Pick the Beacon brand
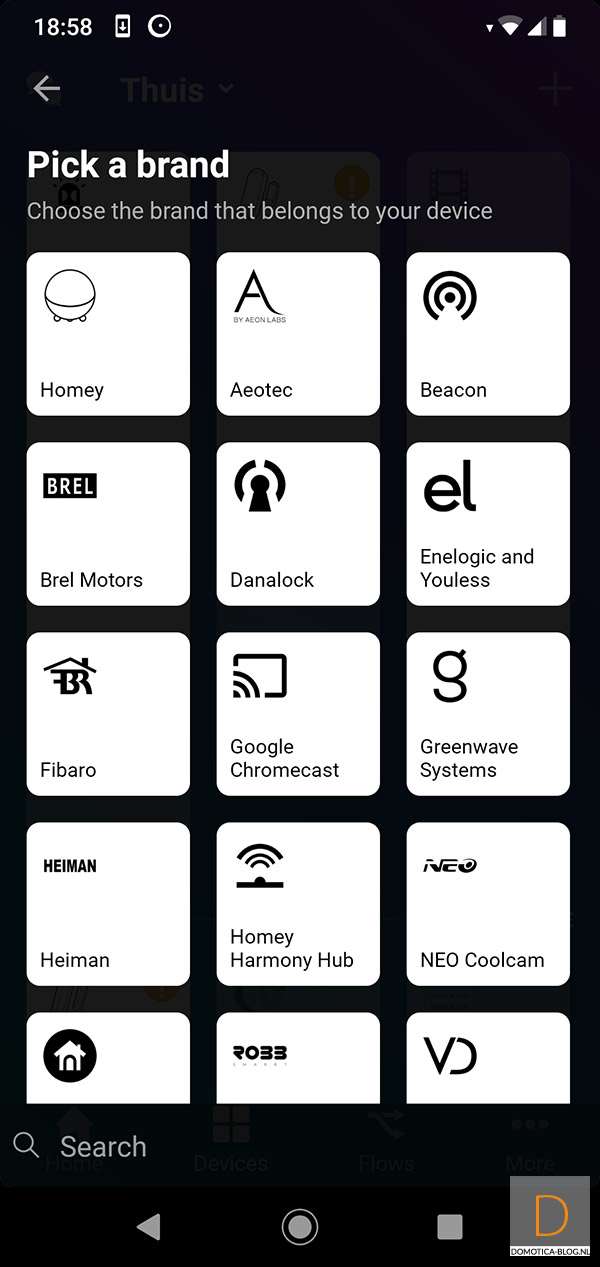The width and height of the screenshot is (600, 1267). (488, 333)
